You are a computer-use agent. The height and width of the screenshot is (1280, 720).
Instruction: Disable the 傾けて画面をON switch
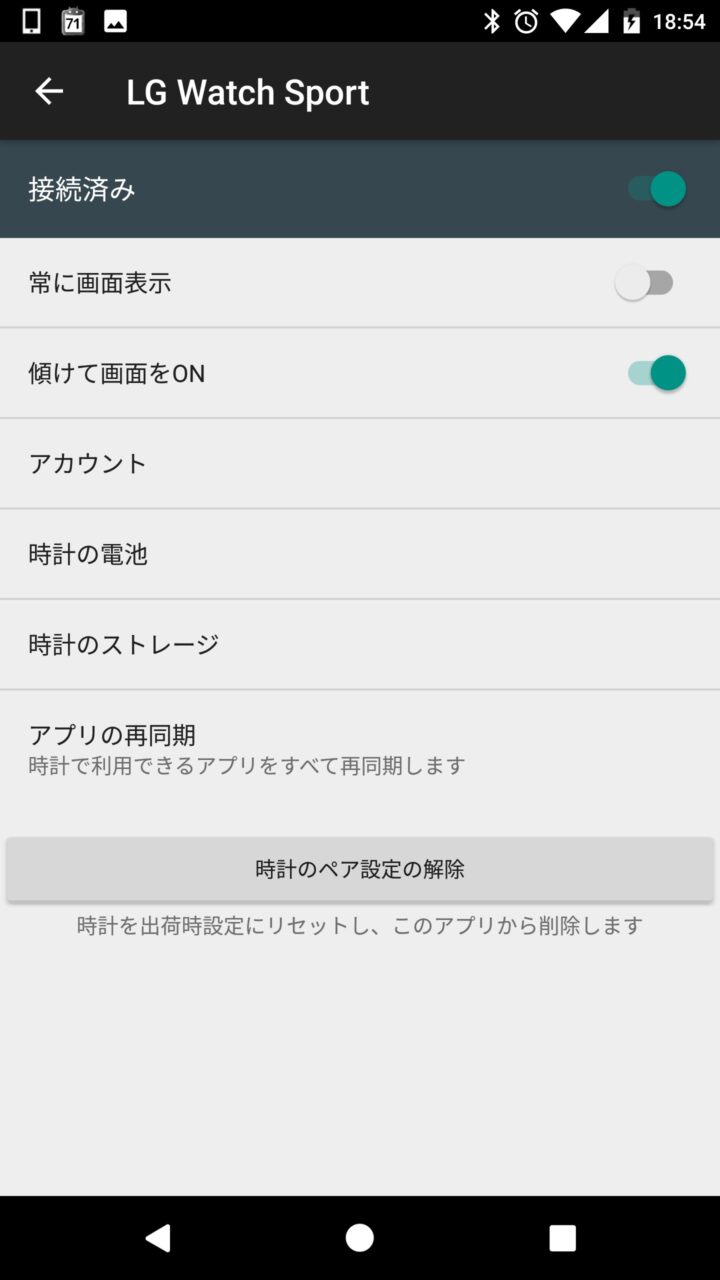click(x=656, y=373)
